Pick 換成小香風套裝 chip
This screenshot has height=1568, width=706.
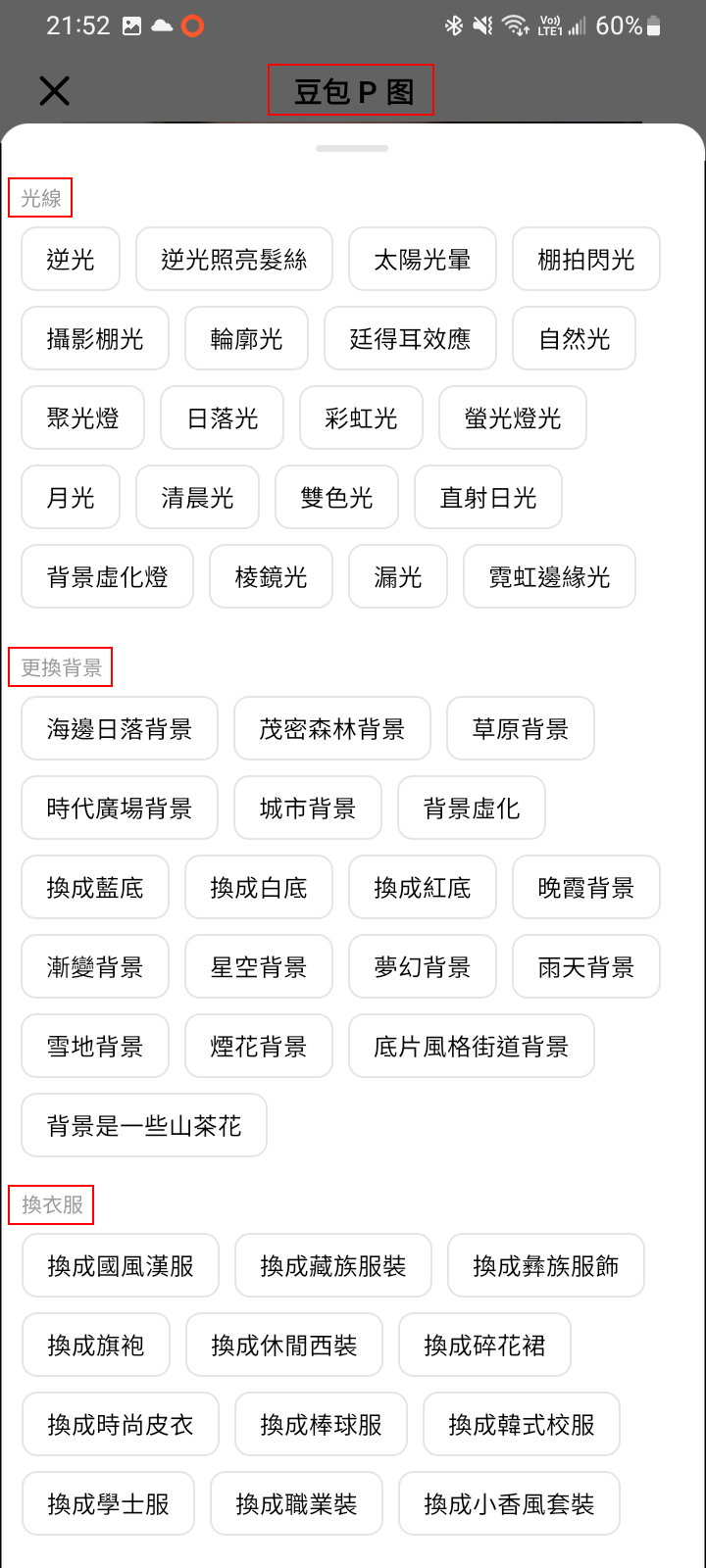tap(509, 1504)
